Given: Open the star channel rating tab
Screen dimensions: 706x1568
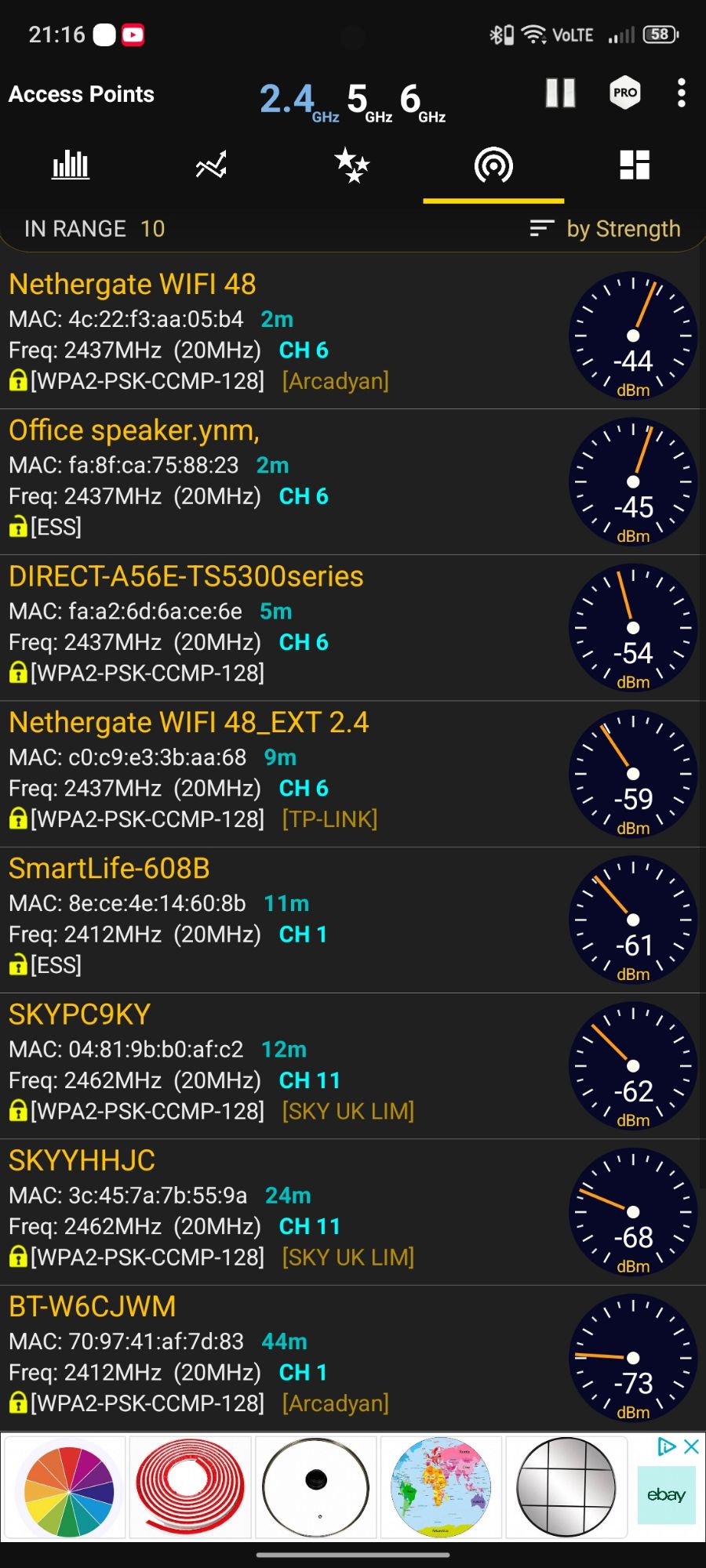Looking at the screenshot, I should click(352, 165).
